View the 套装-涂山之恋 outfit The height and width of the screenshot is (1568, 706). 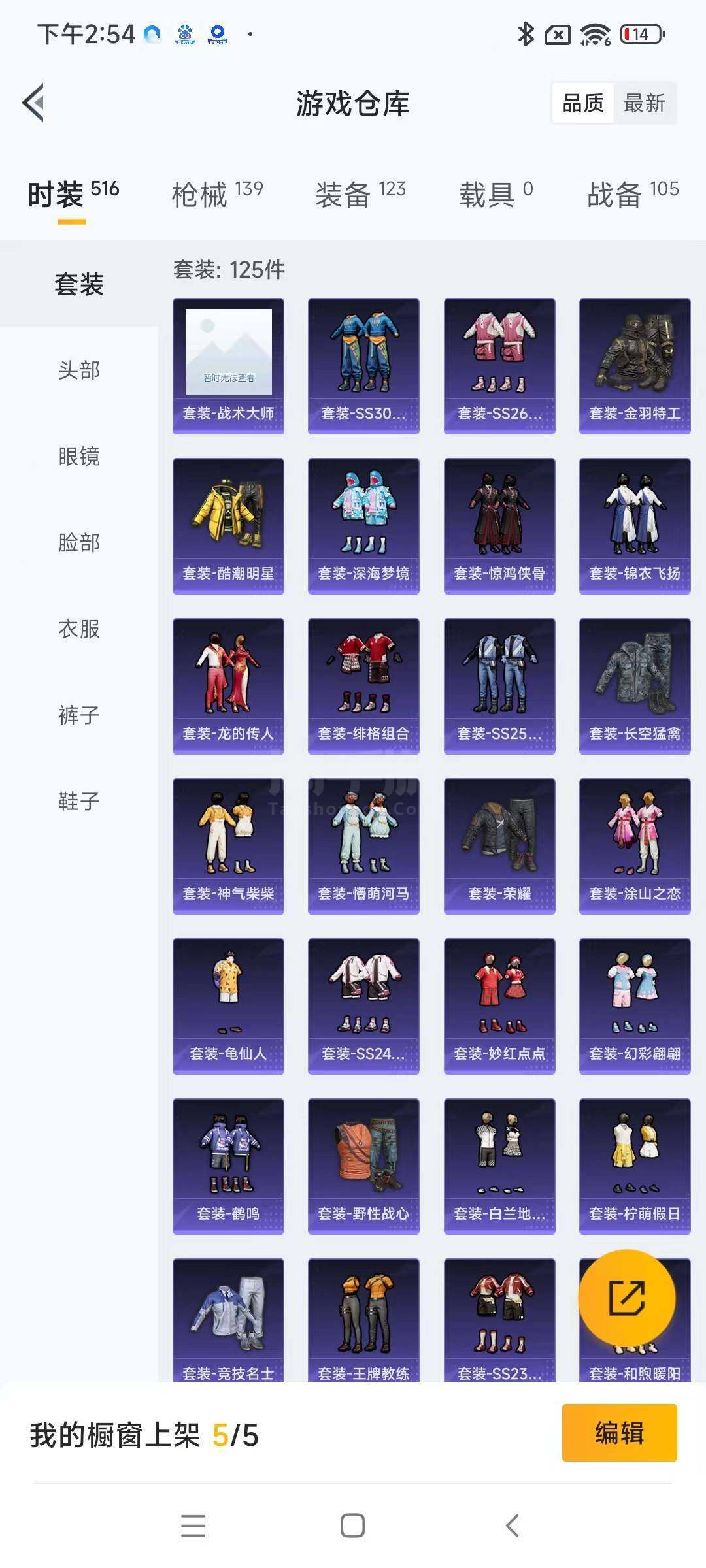635,846
